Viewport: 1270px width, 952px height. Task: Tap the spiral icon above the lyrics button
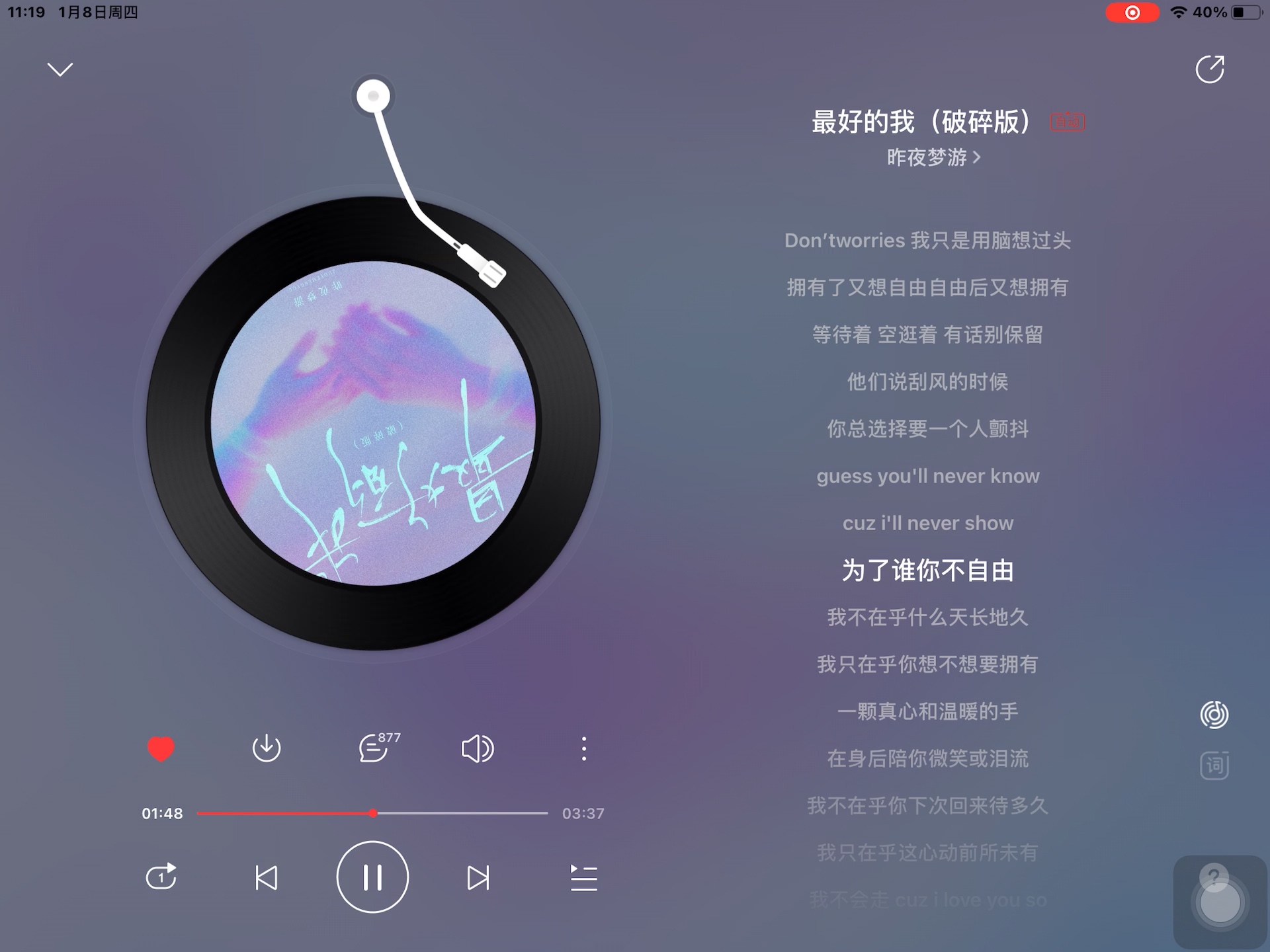1214,715
